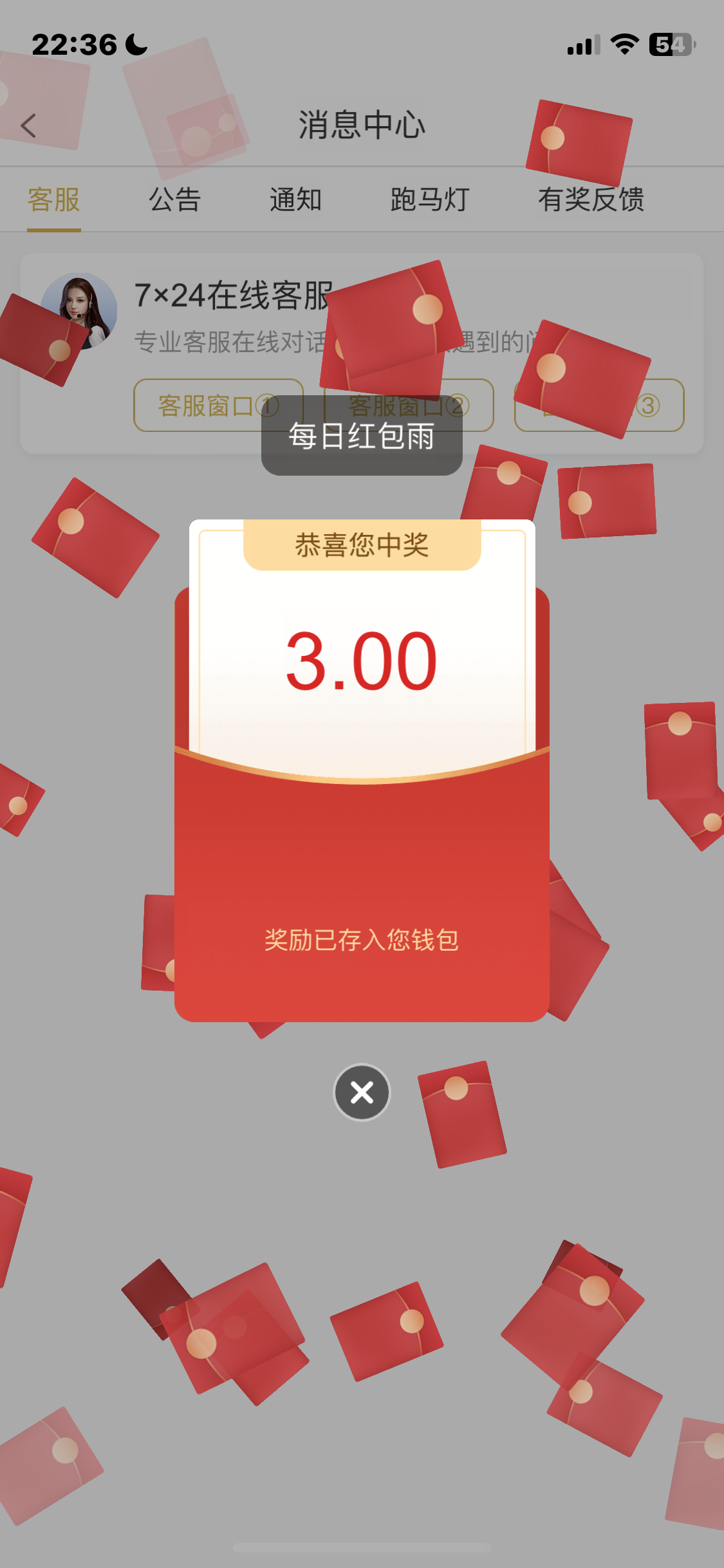Switch to the 公告 tab
Image resolution: width=724 pixels, height=1568 pixels.
tap(174, 200)
